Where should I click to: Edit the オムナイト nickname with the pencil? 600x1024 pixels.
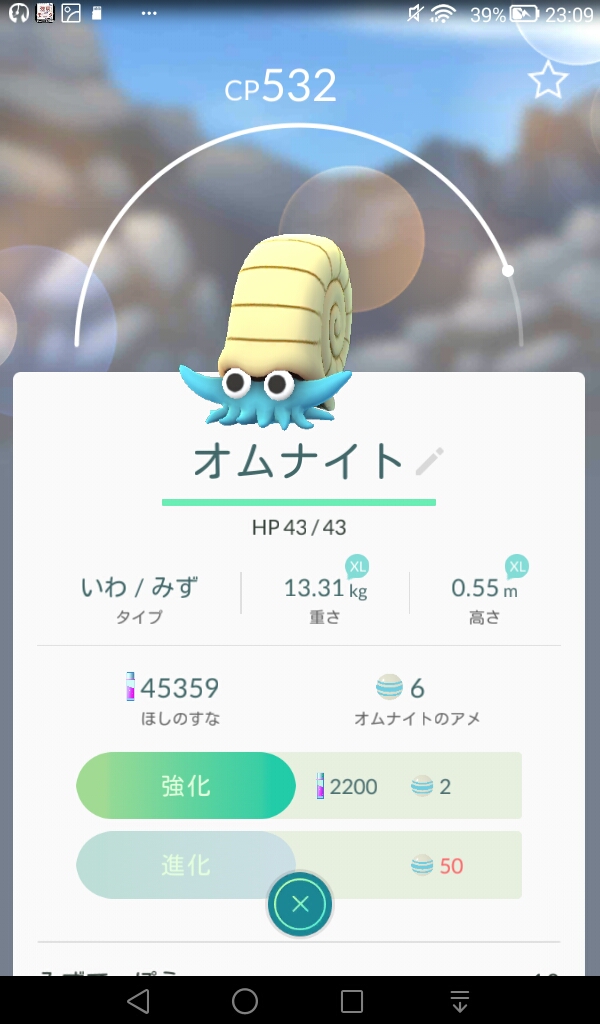429,461
